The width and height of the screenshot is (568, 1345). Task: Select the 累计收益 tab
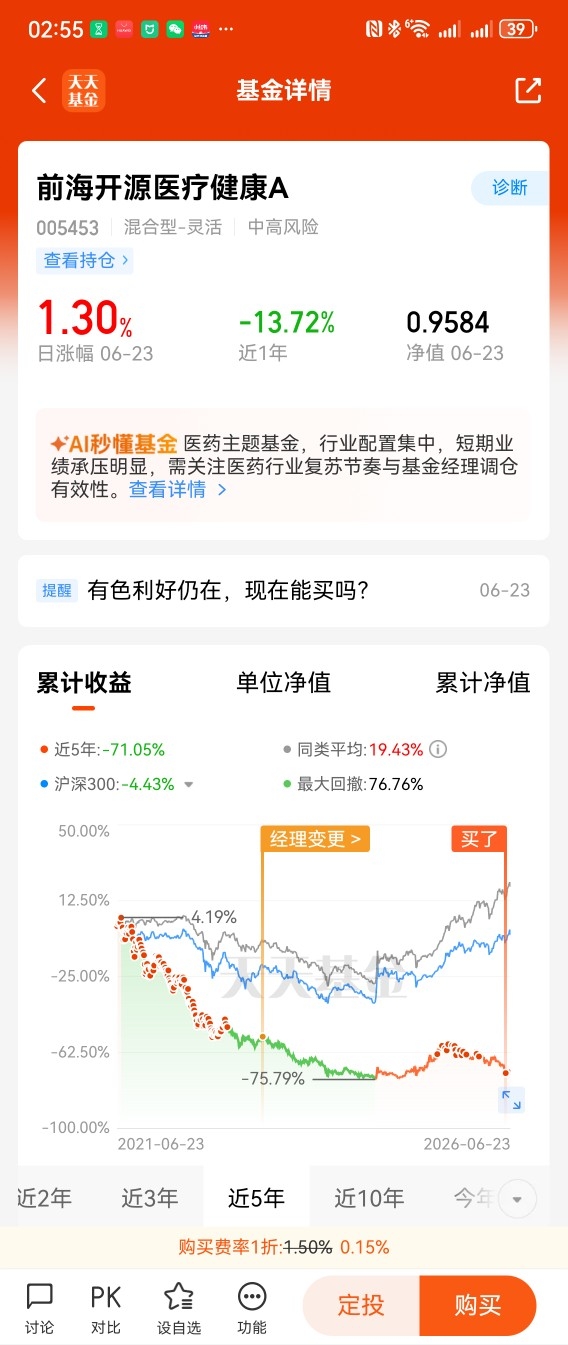[84, 683]
